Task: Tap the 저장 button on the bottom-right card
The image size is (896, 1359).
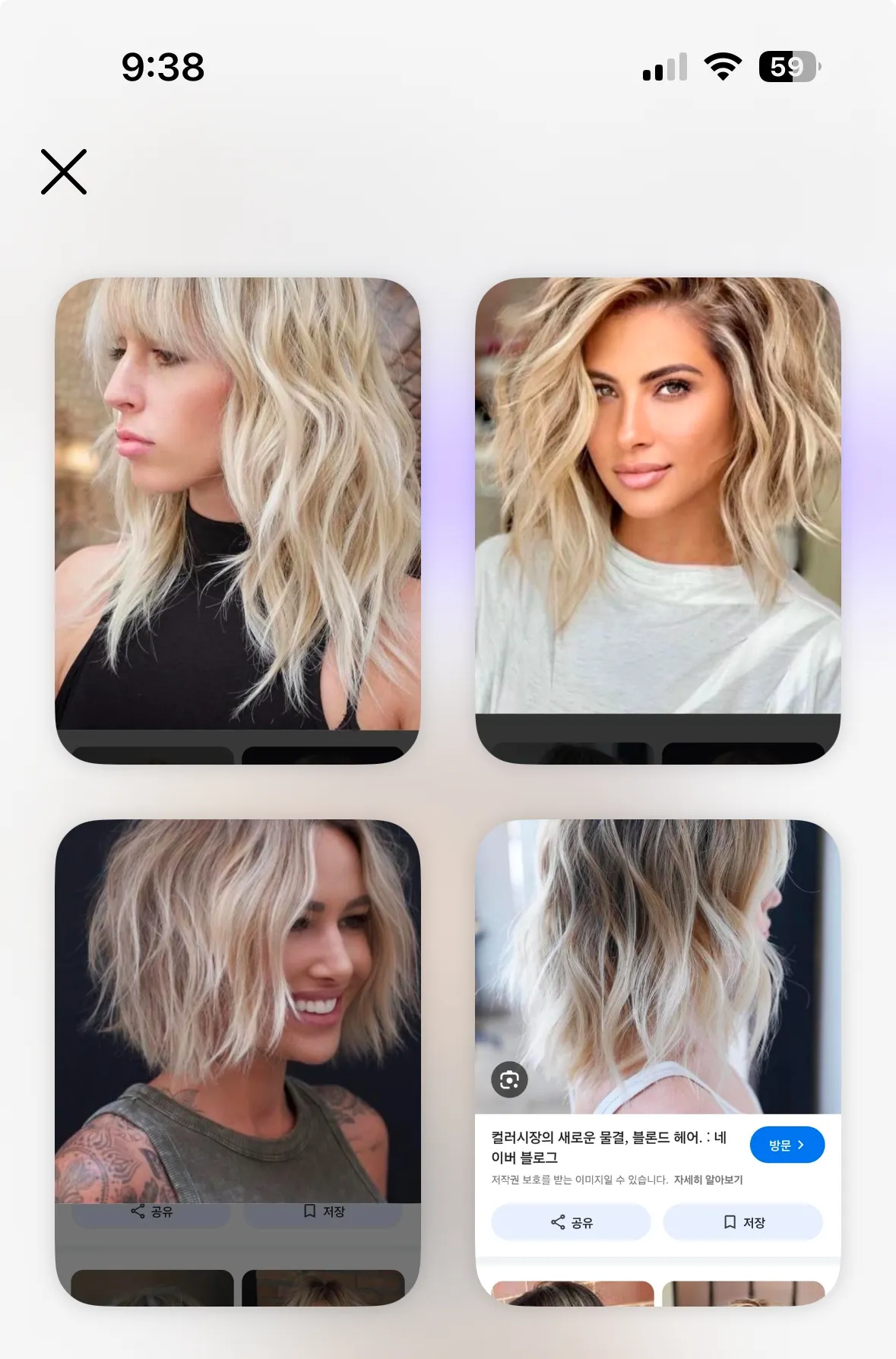Action: point(742,1222)
